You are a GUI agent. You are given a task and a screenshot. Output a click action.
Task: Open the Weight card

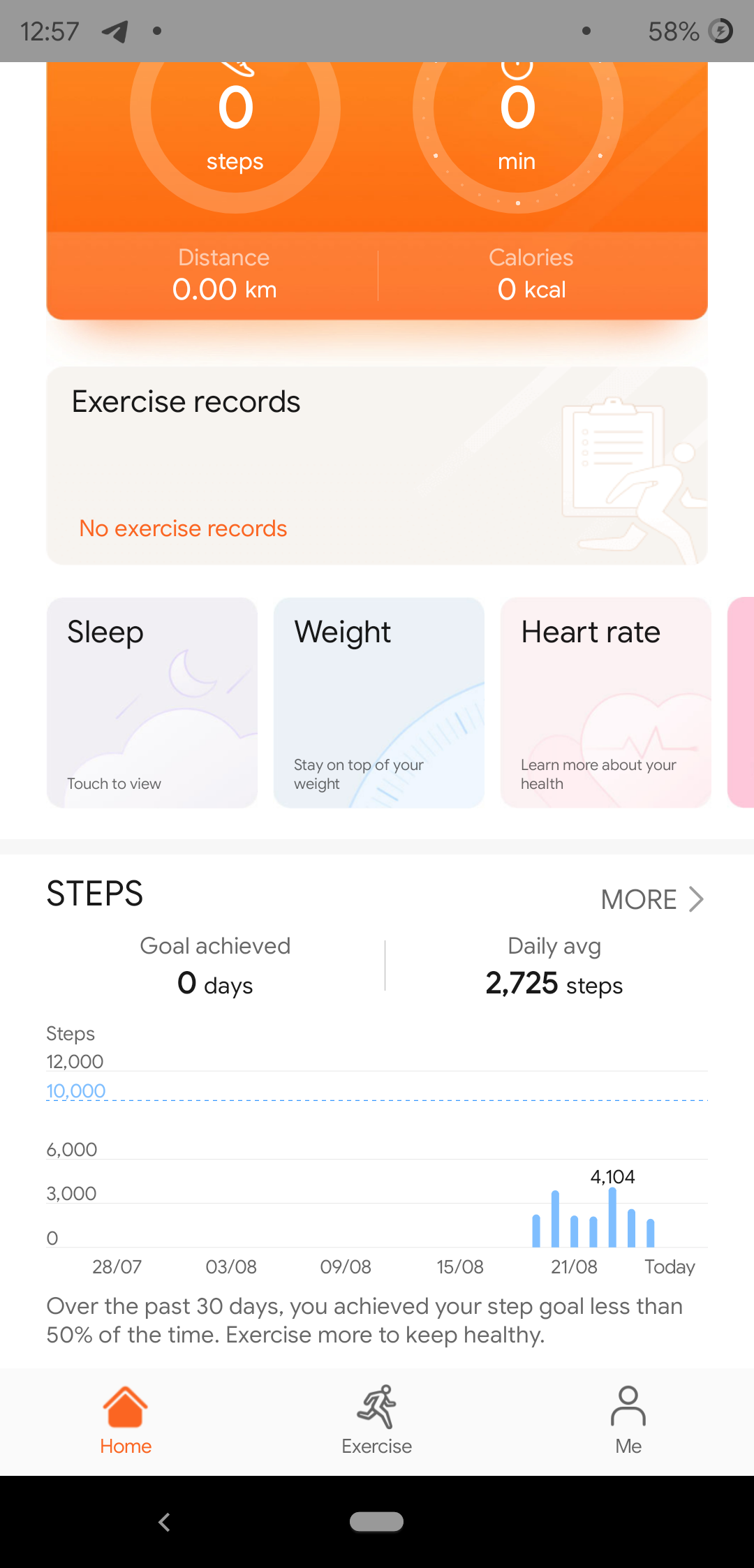(379, 702)
